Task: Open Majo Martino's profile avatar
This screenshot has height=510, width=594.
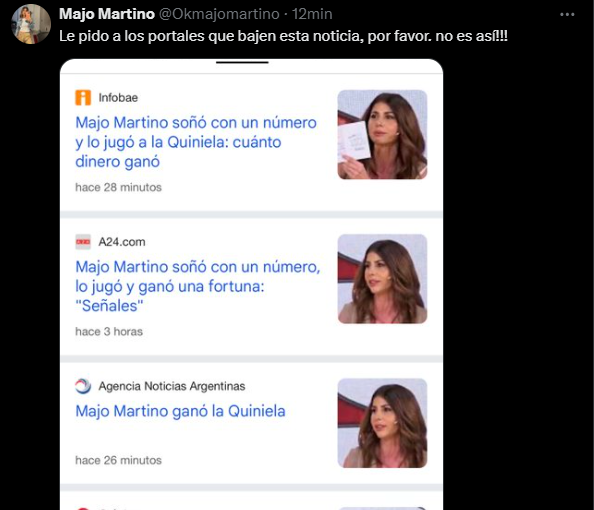Action: coord(31,24)
